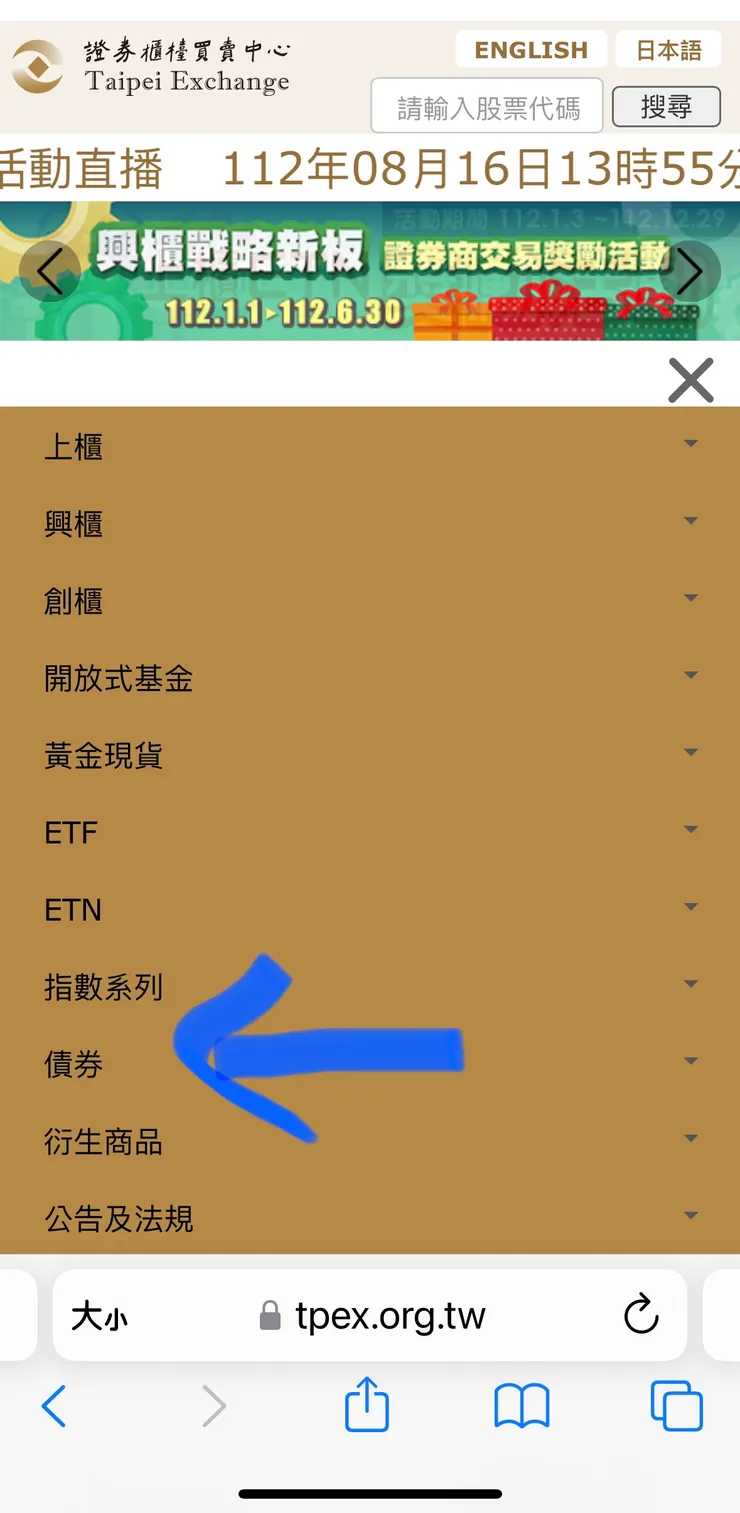Open the 大小 text size control
The image size is (740, 1513).
[99, 1315]
